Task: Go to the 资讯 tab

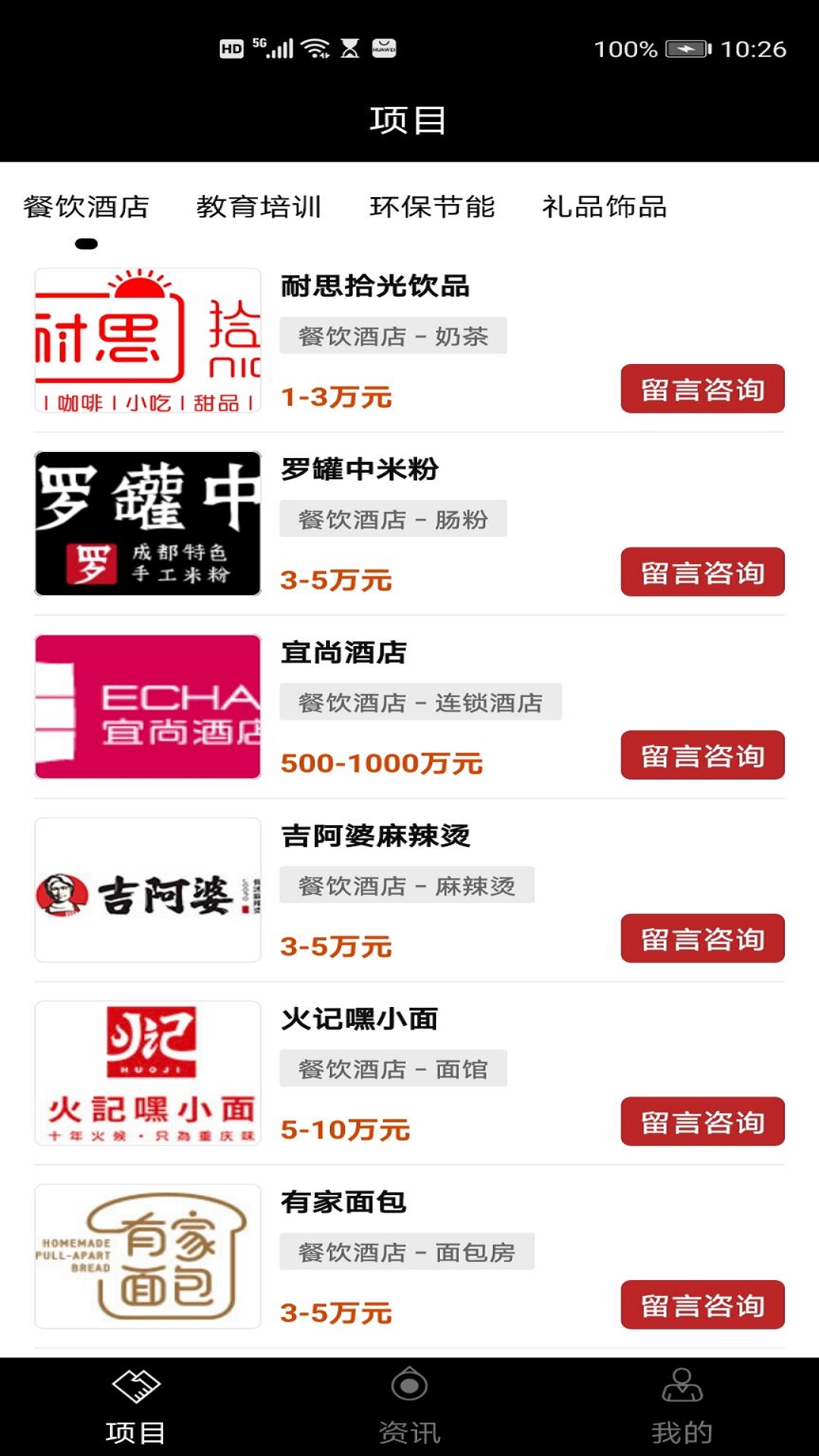Action: coord(409,1407)
